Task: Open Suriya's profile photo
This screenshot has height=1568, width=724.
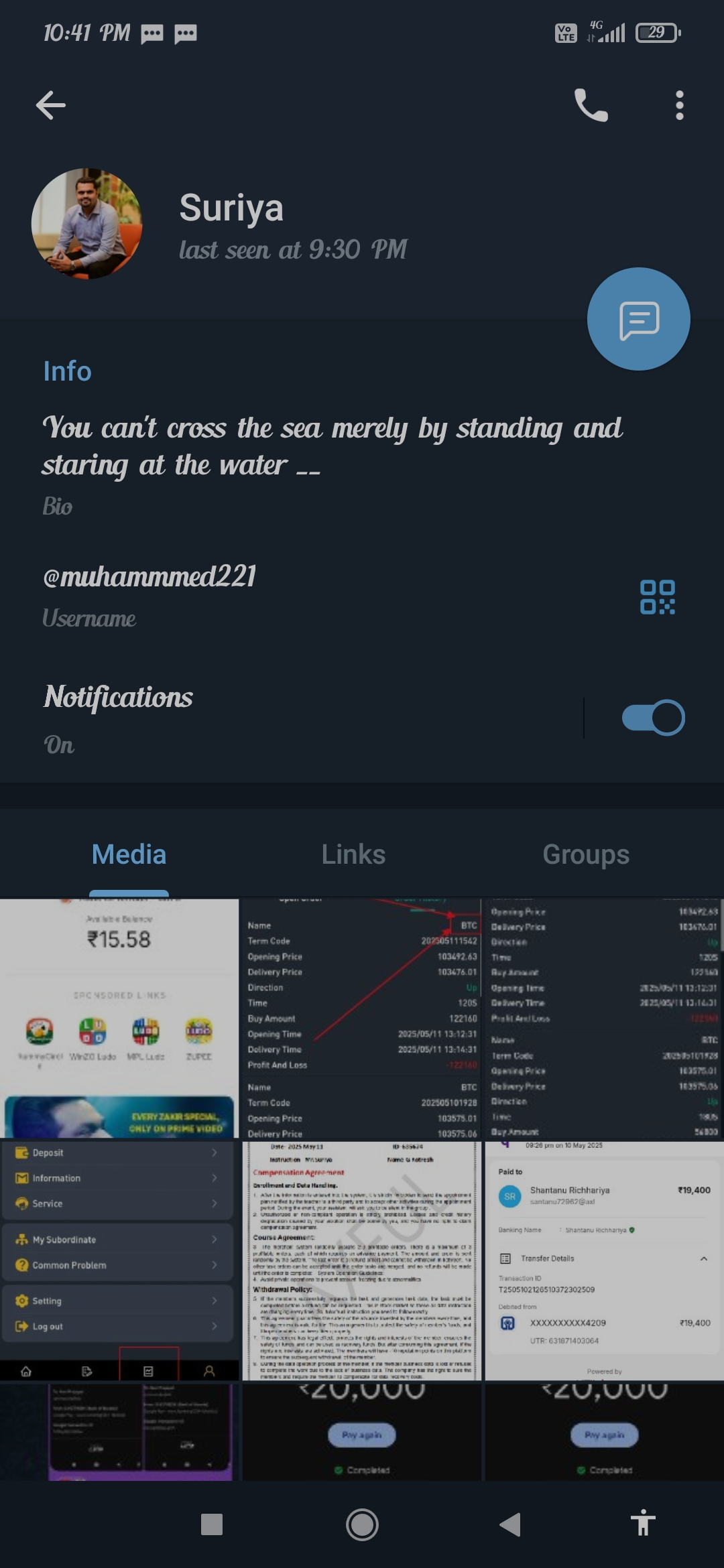Action: pyautogui.click(x=87, y=223)
